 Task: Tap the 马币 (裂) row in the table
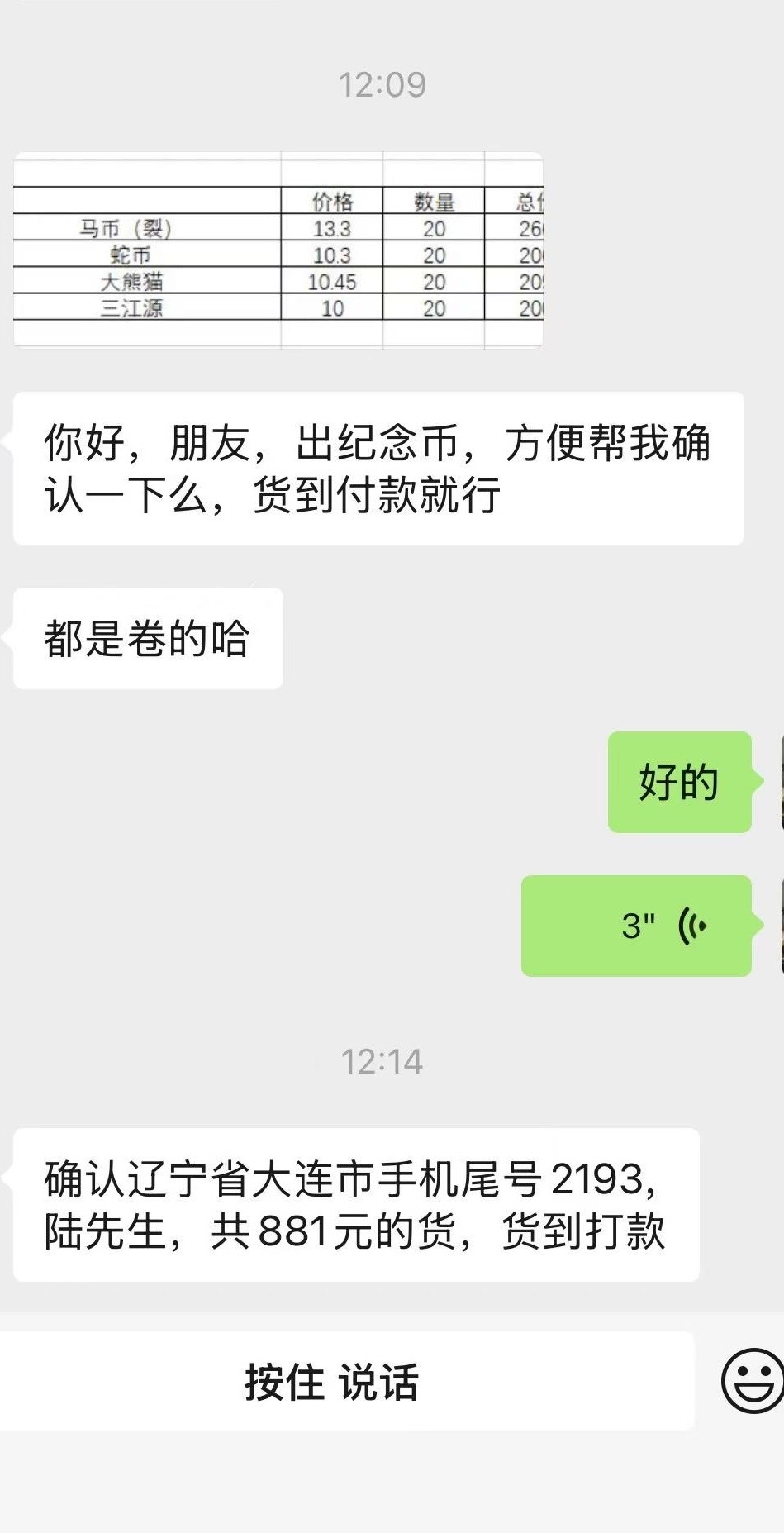pos(149,228)
